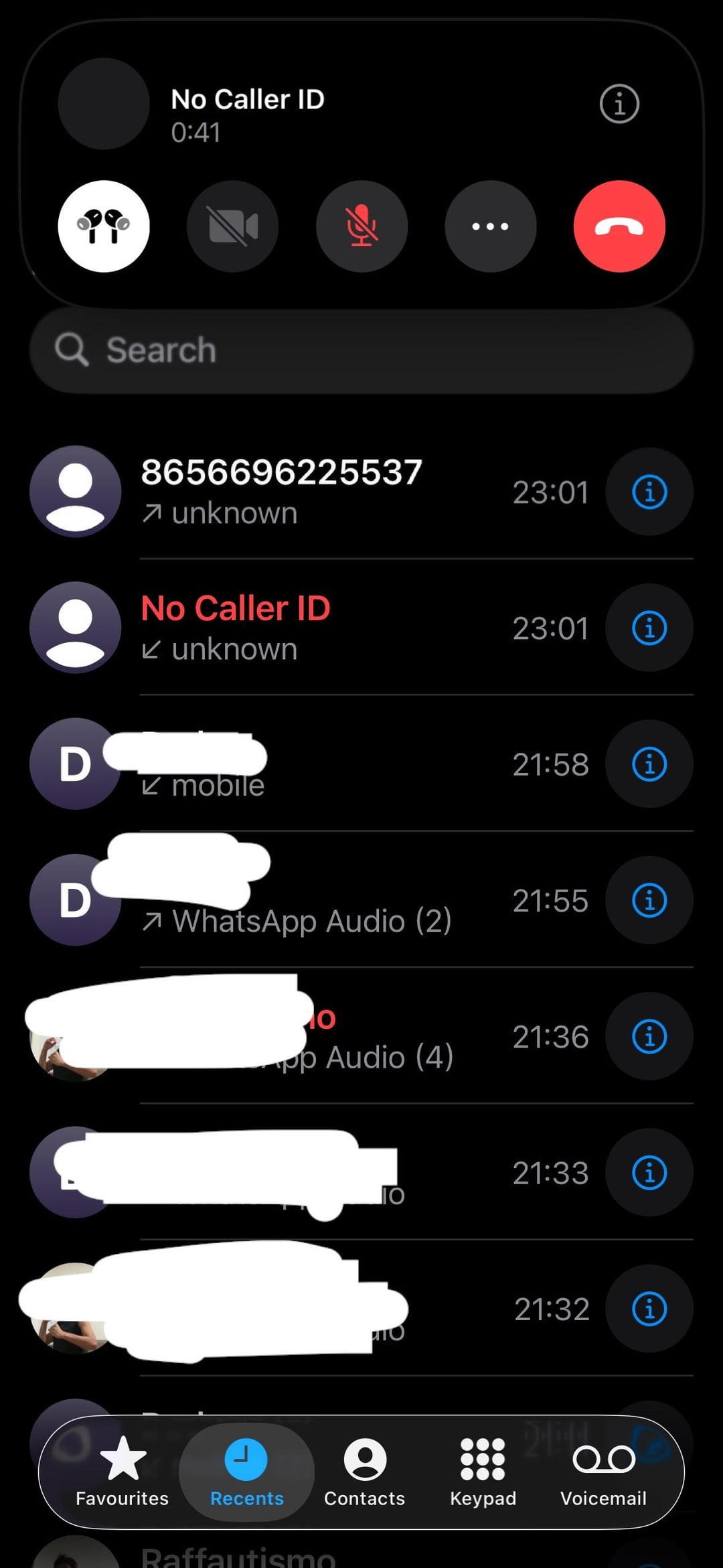723x1568 pixels.
Task: Show info for the 21:32 call
Action: [x=649, y=1309]
